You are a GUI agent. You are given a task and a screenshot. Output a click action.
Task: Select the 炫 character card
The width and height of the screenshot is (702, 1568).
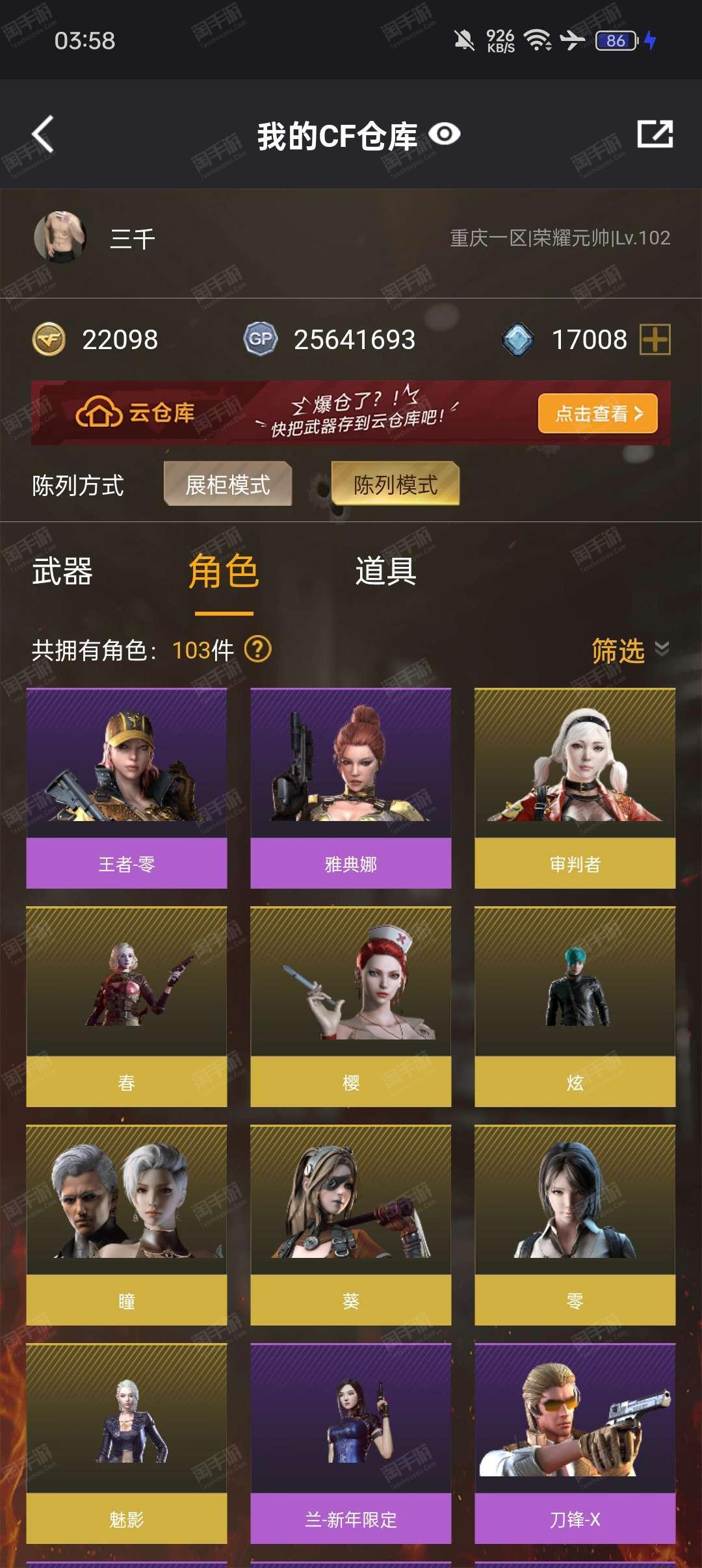575,1006
